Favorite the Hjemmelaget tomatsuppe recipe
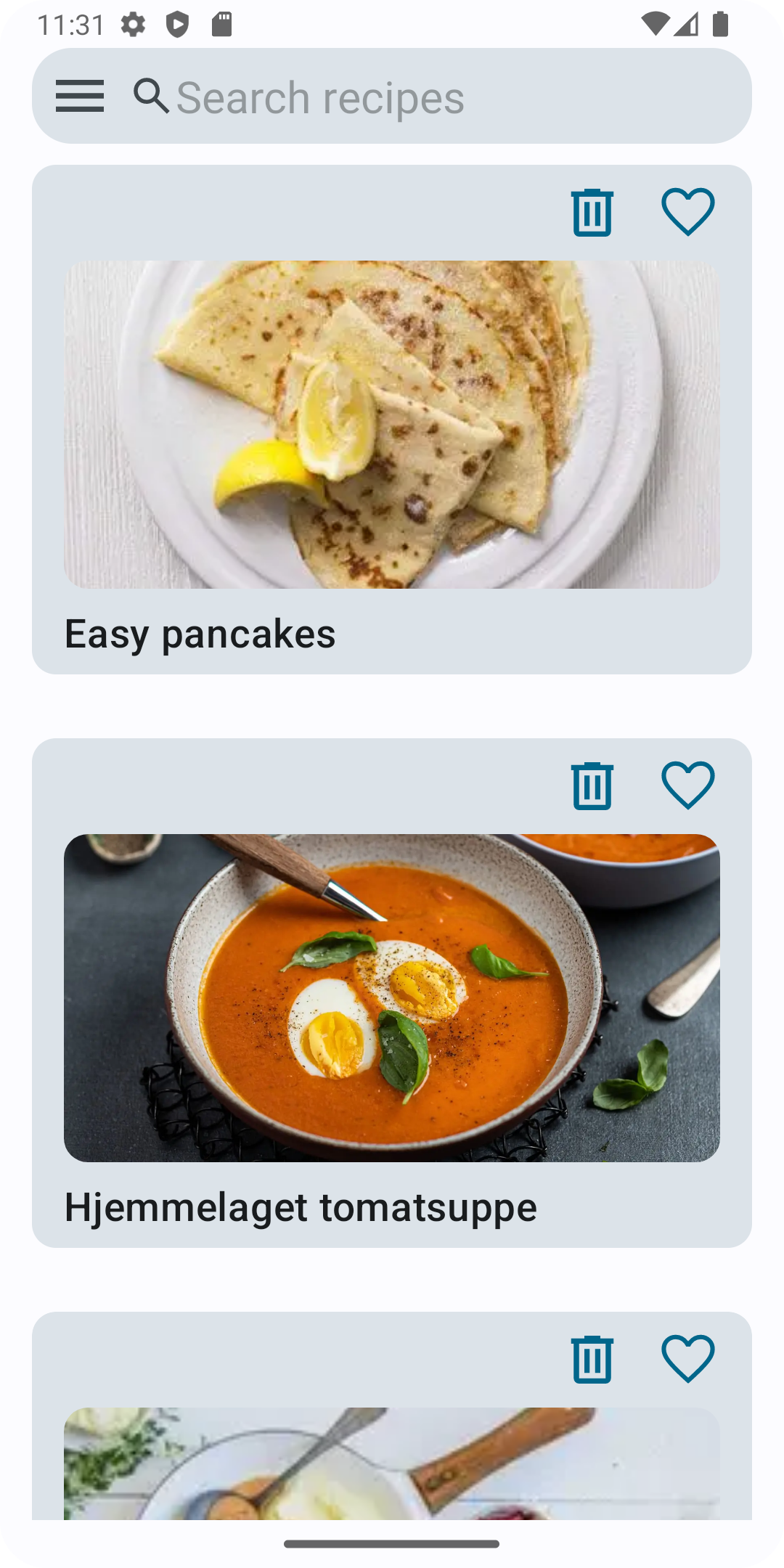This screenshot has height=1568, width=784. 687,785
